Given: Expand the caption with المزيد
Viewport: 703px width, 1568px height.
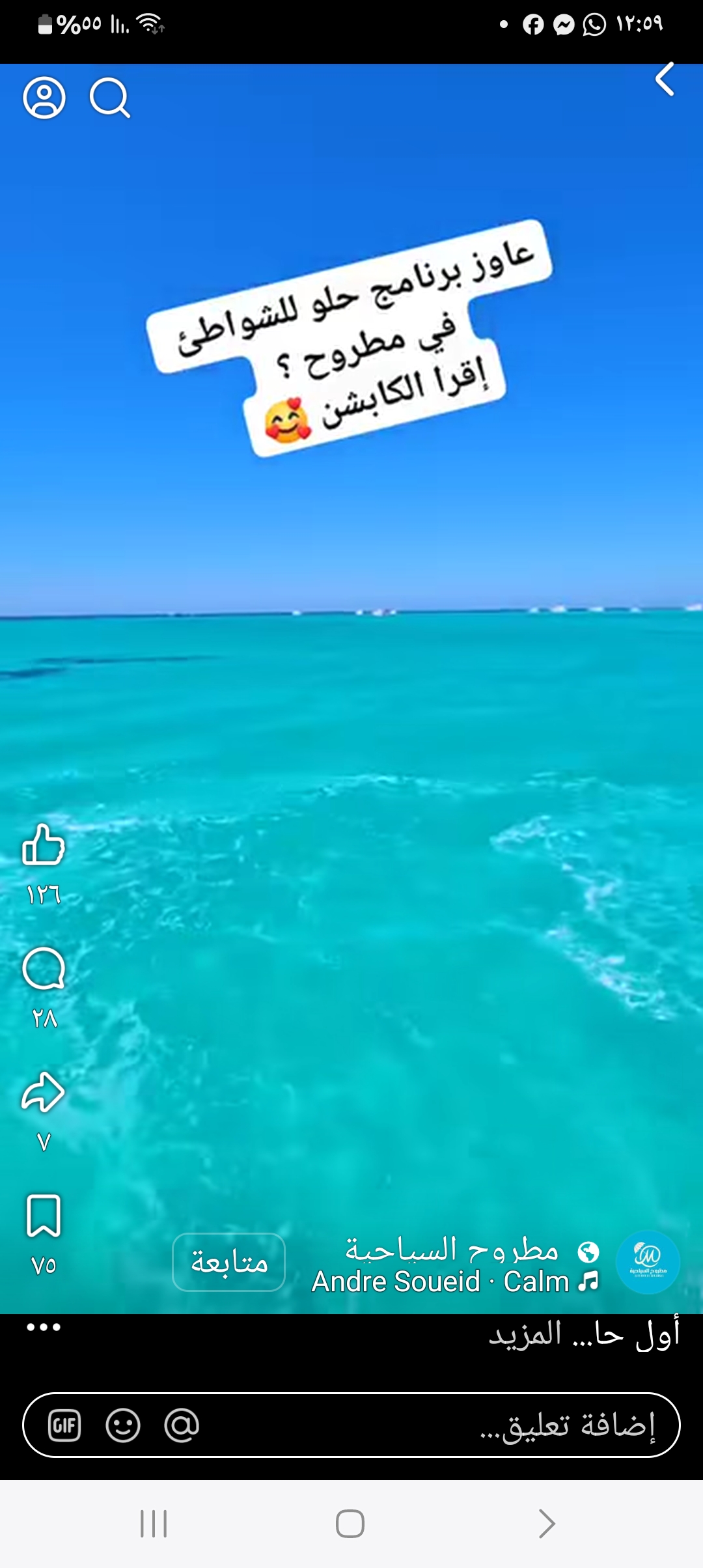Looking at the screenshot, I should (x=526, y=1334).
